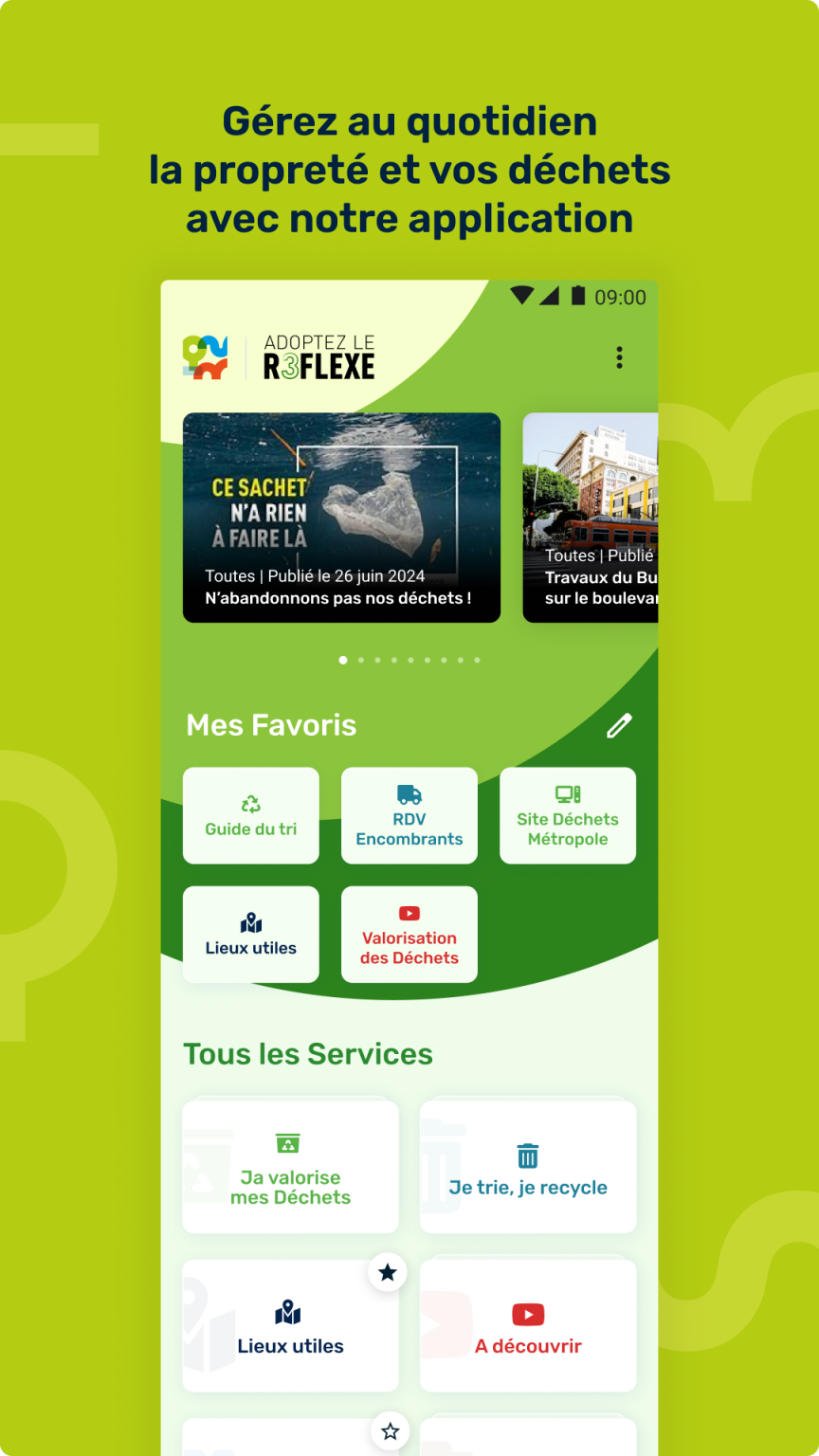This screenshot has width=819, height=1456.
Task: Tap the Adoptez le R3flexe logo
Action: (275, 357)
